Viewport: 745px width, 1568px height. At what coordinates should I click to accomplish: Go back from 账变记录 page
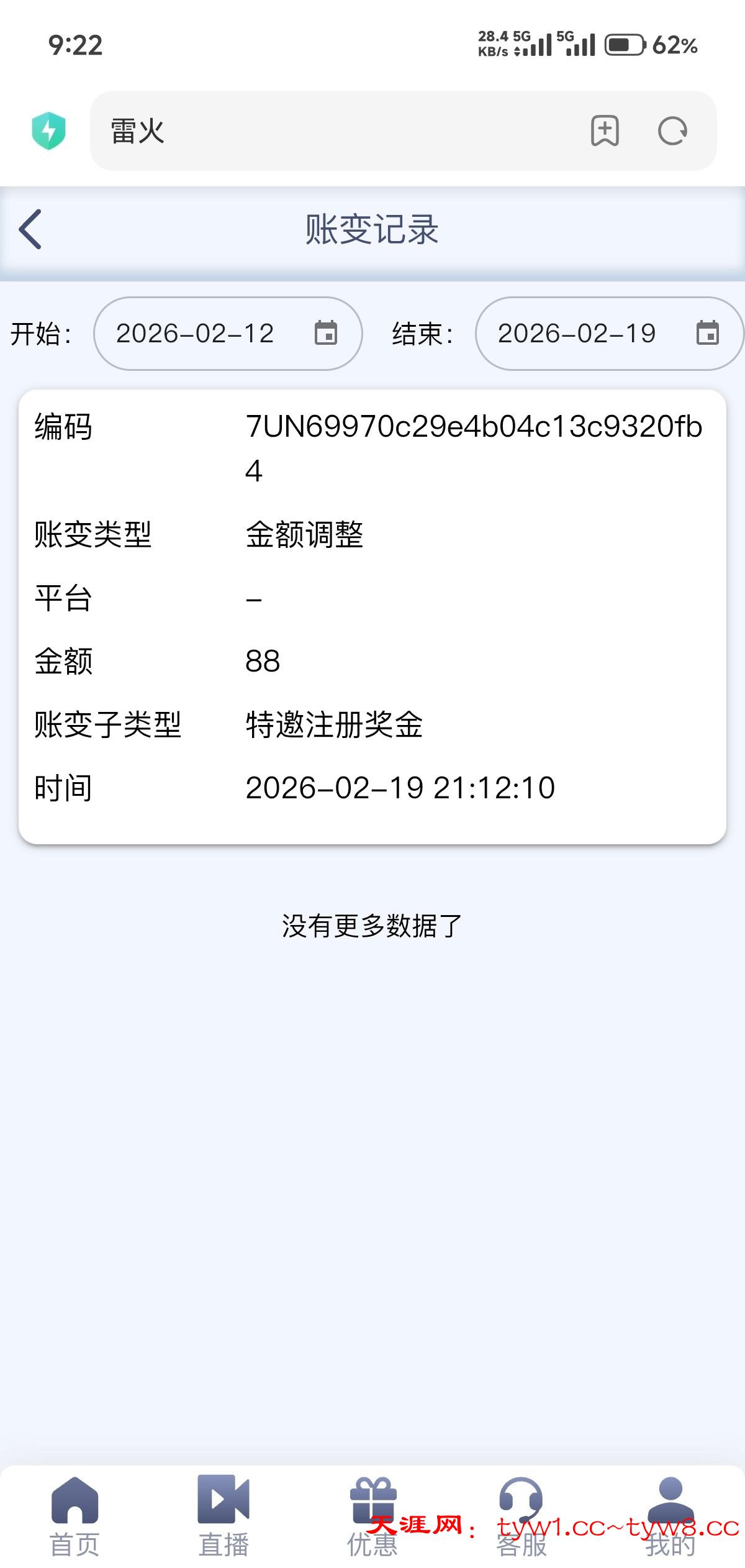tap(31, 229)
